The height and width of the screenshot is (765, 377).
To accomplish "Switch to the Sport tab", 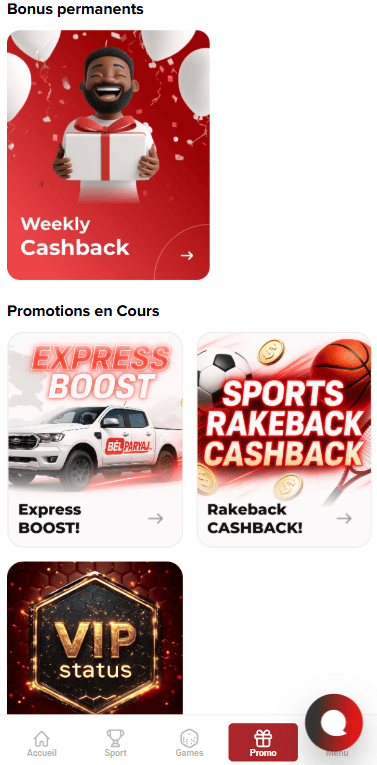I will click(x=115, y=744).
